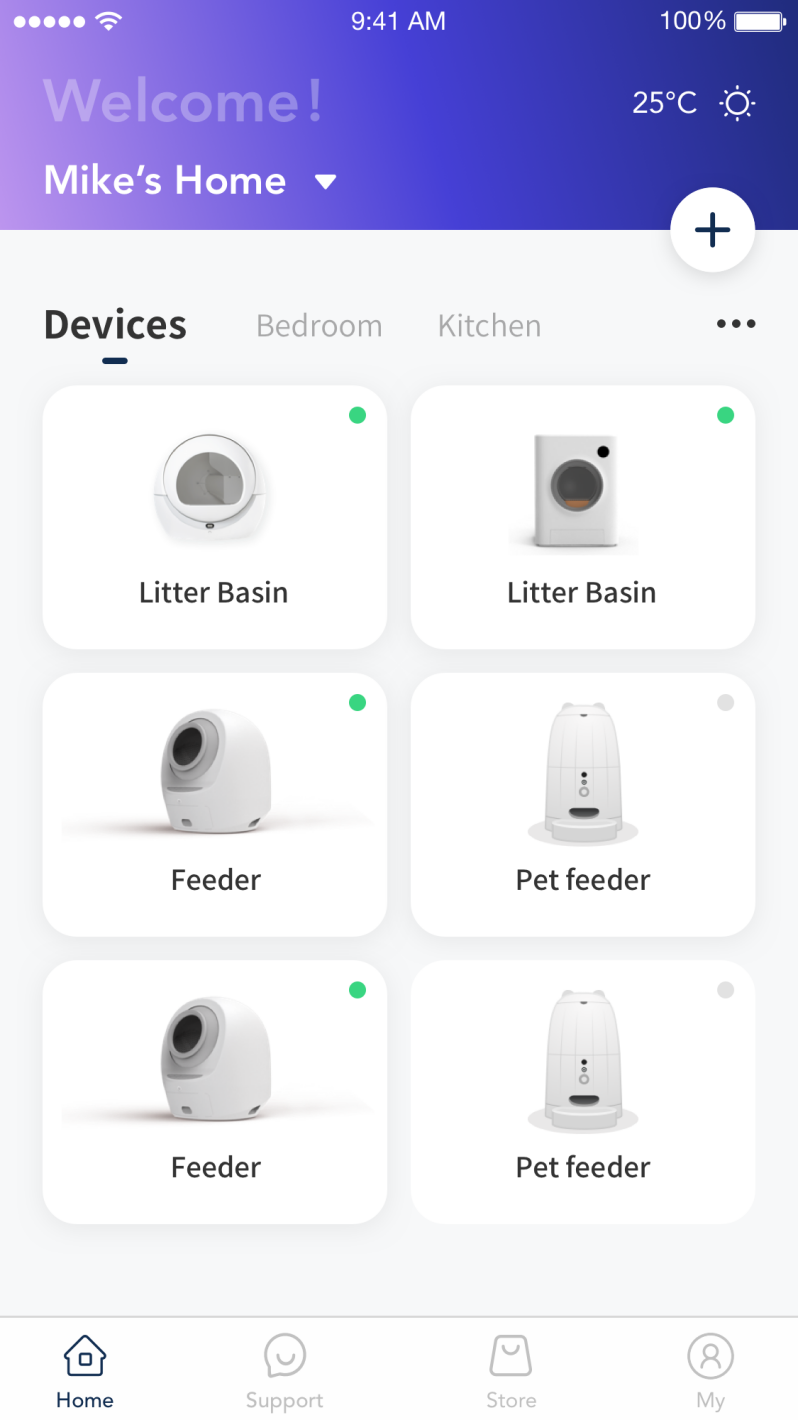Go to the Support tab
The image size is (798, 1420).
pyautogui.click(x=285, y=1372)
